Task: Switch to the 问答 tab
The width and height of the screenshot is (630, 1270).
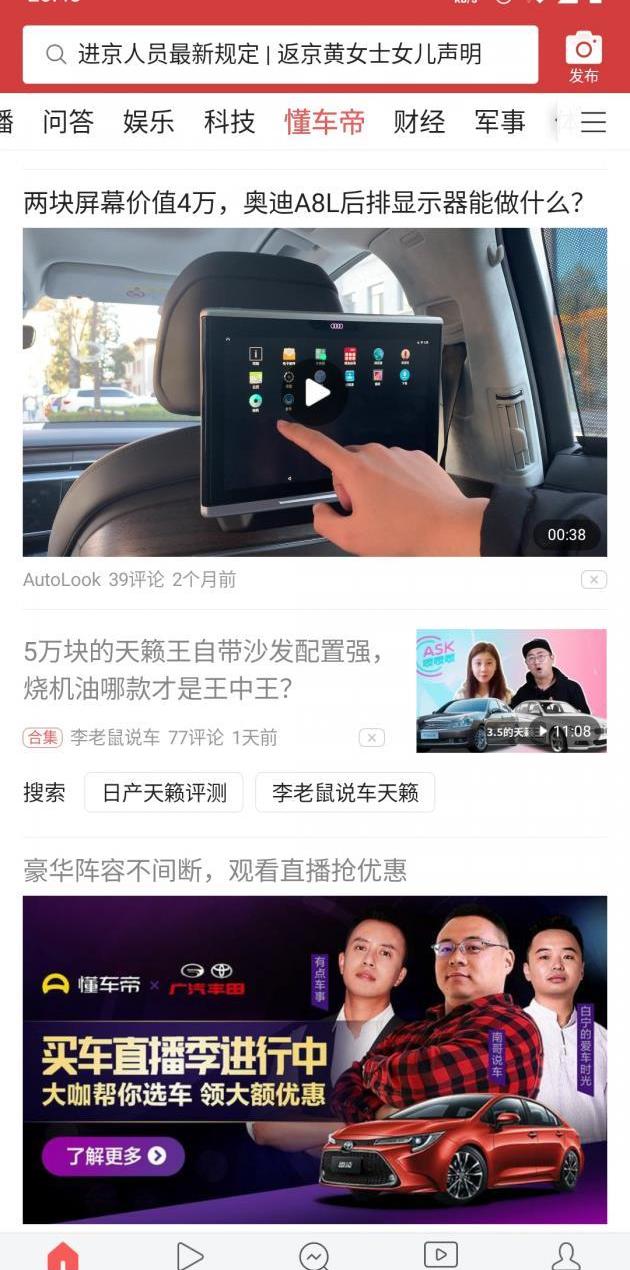Action: tap(68, 122)
